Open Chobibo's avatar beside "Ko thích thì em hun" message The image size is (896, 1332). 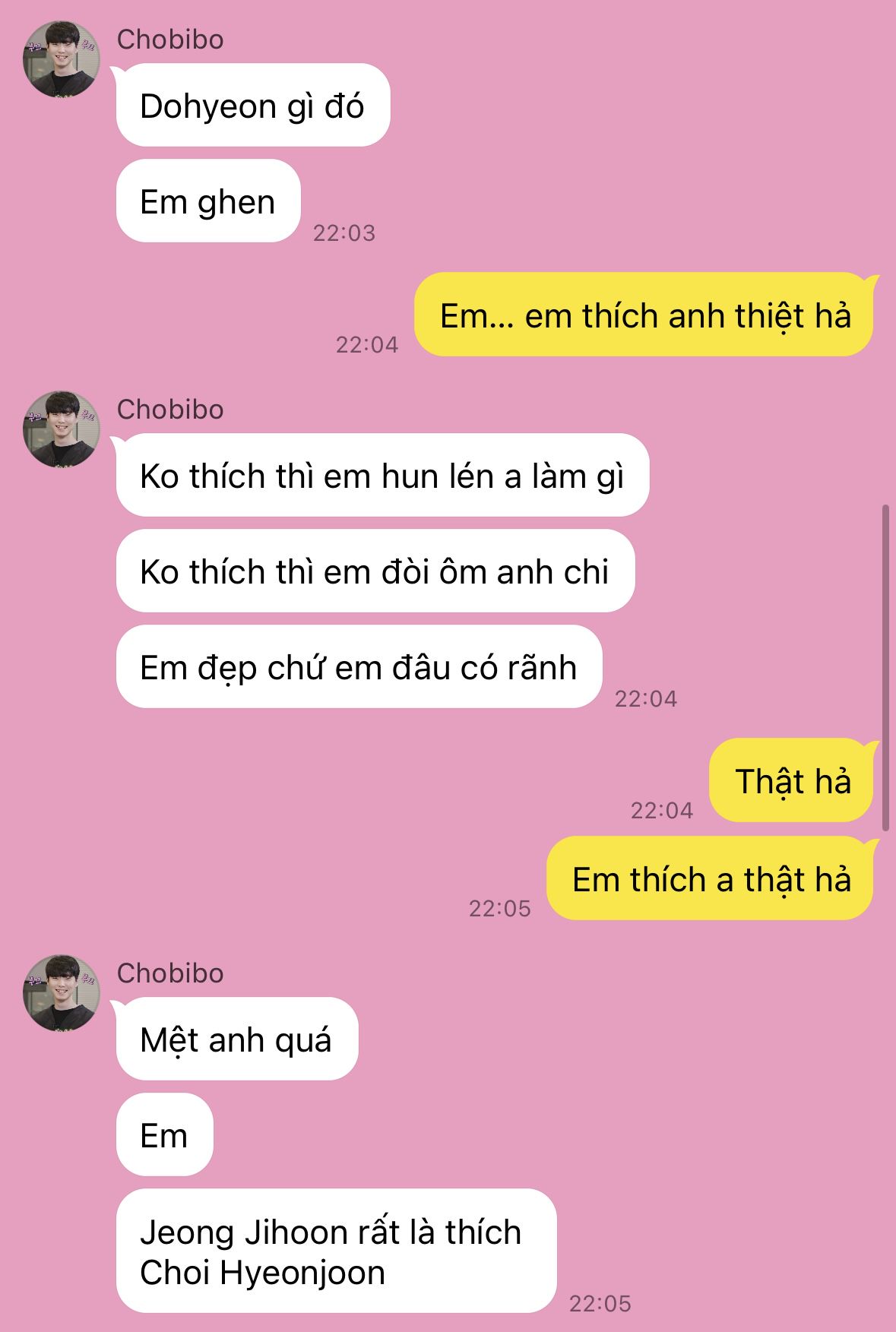62,429
